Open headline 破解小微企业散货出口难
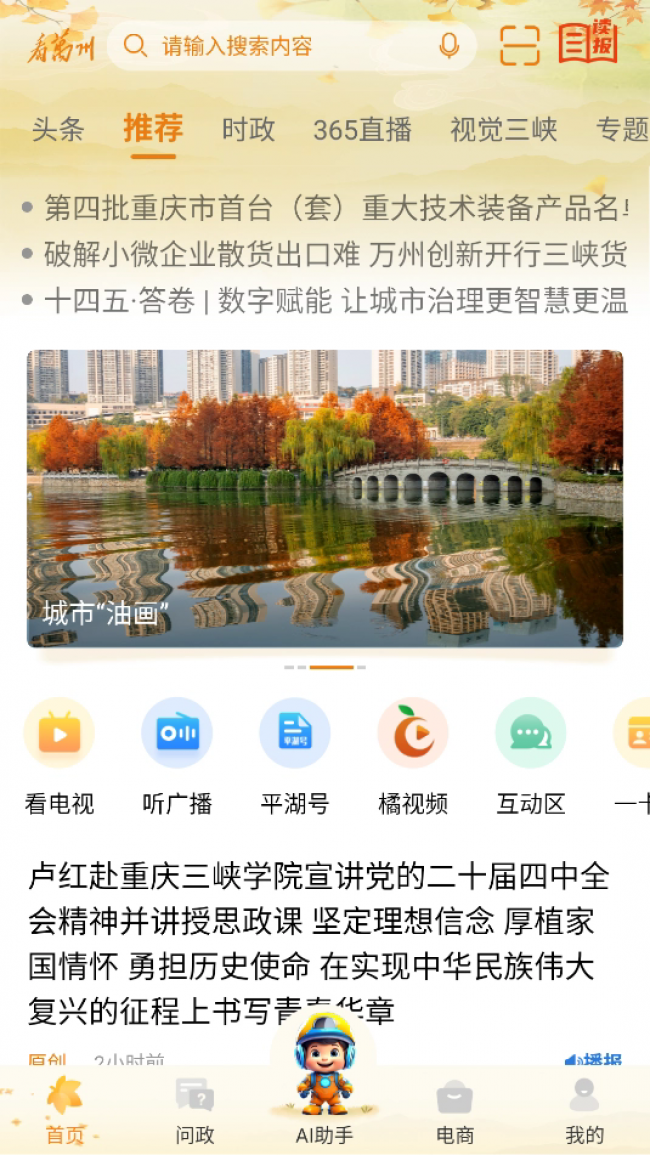The width and height of the screenshot is (650, 1155). tap(330, 254)
